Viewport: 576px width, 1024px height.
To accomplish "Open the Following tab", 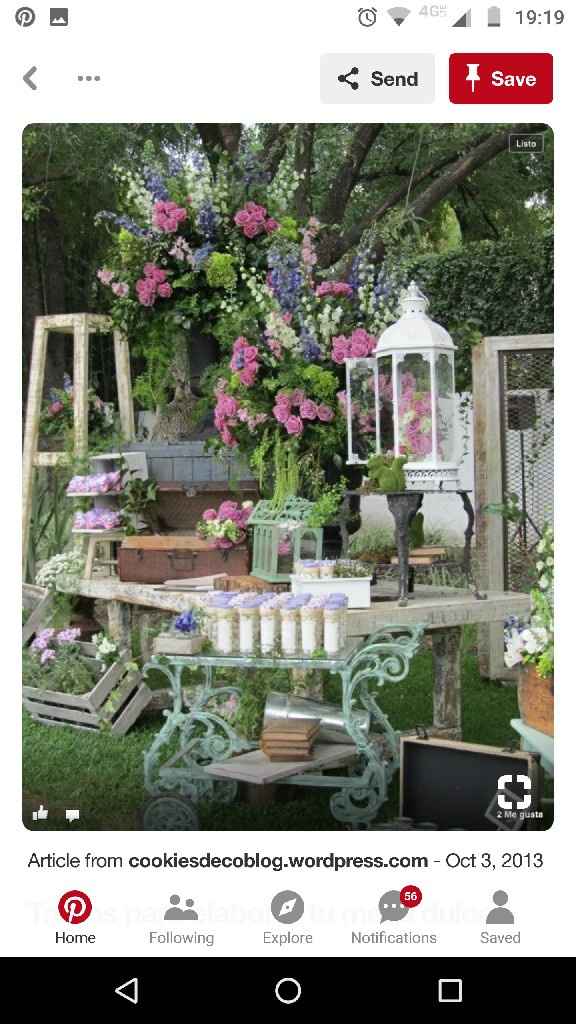I will point(181,918).
